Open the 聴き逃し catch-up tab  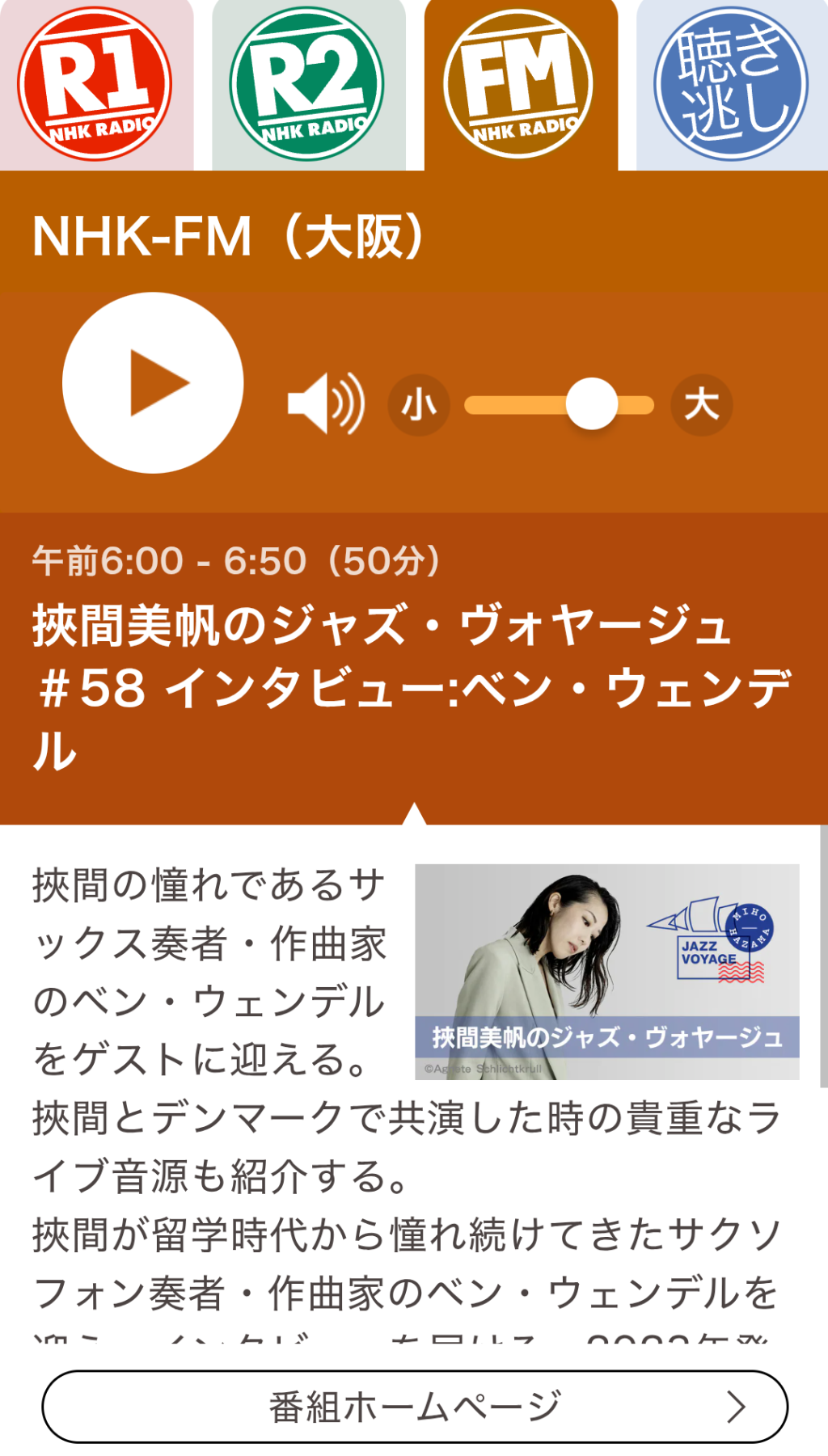pyautogui.click(x=731, y=84)
